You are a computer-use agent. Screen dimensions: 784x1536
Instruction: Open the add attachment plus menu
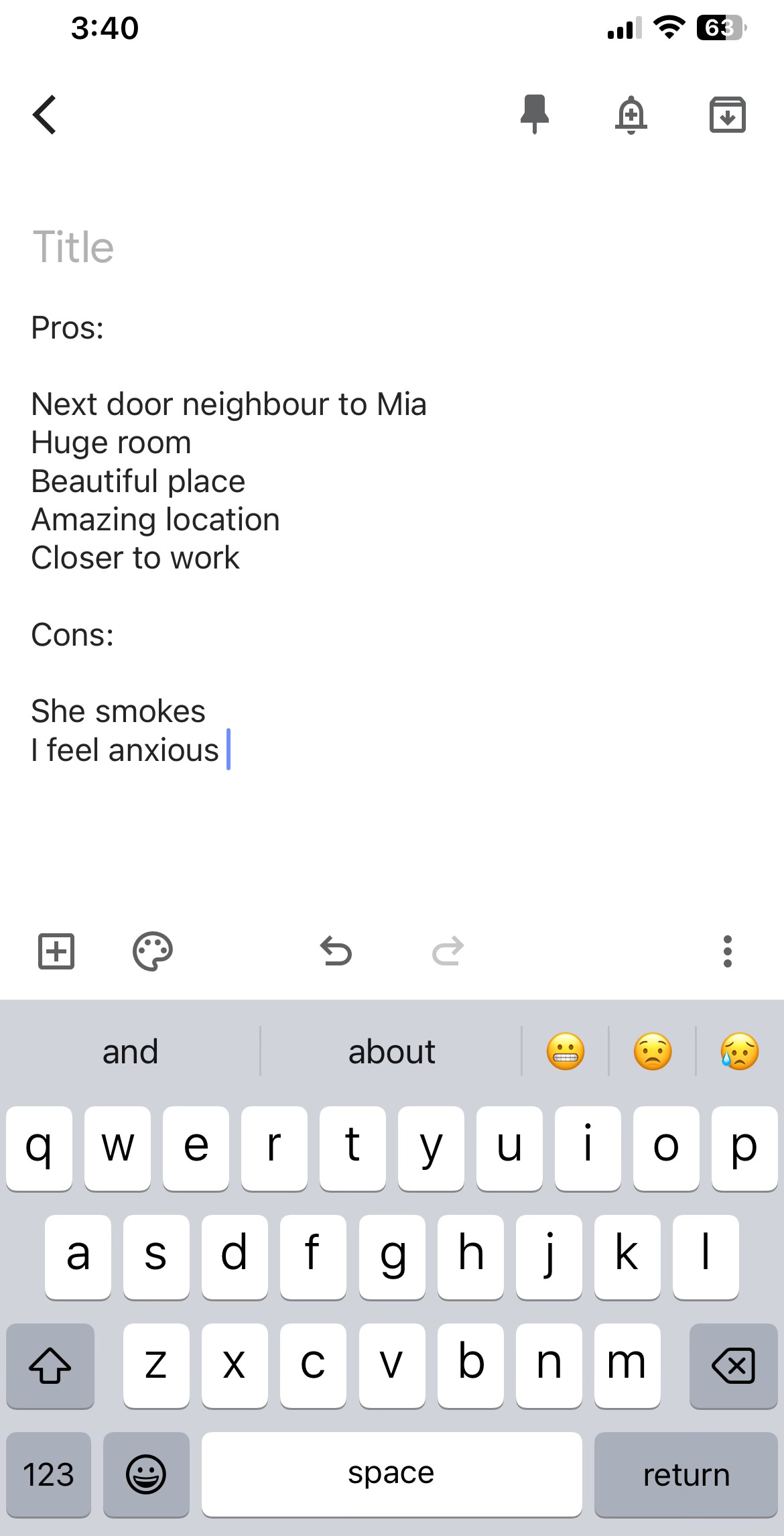pos(56,951)
